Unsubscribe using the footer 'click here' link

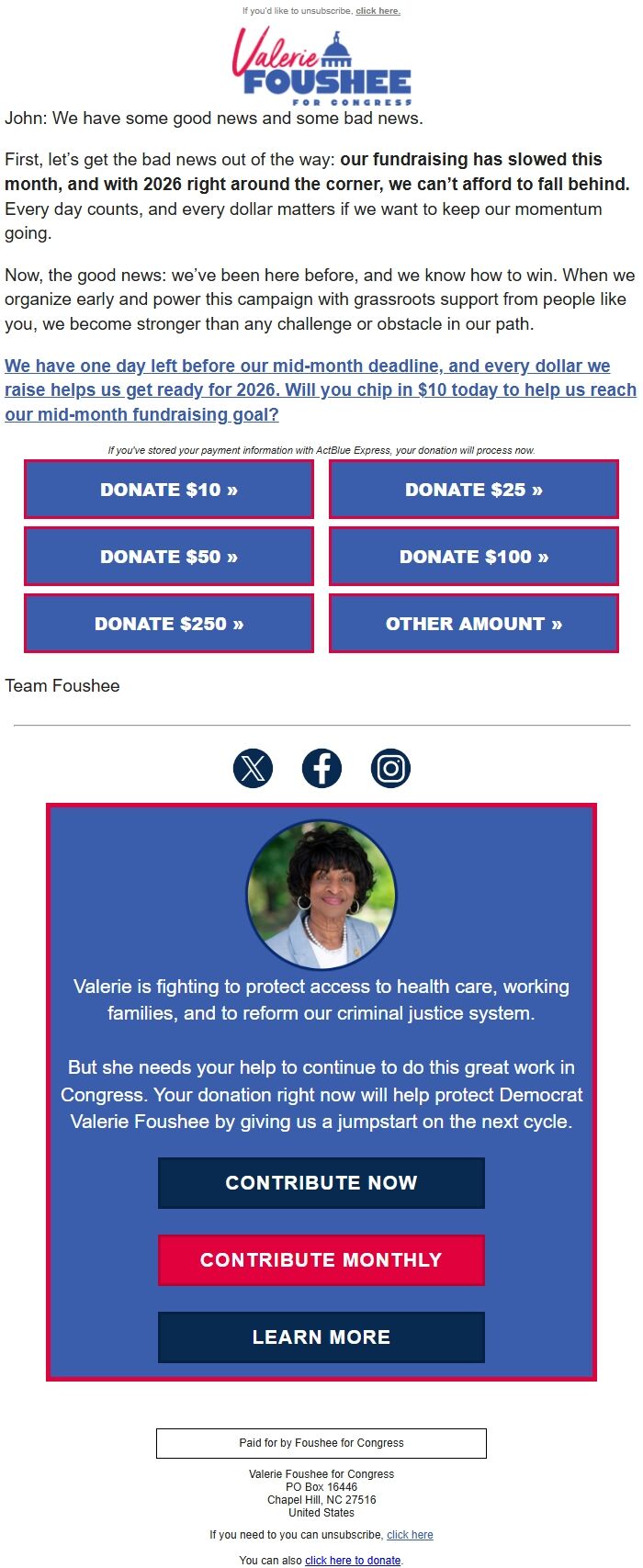410,1535
